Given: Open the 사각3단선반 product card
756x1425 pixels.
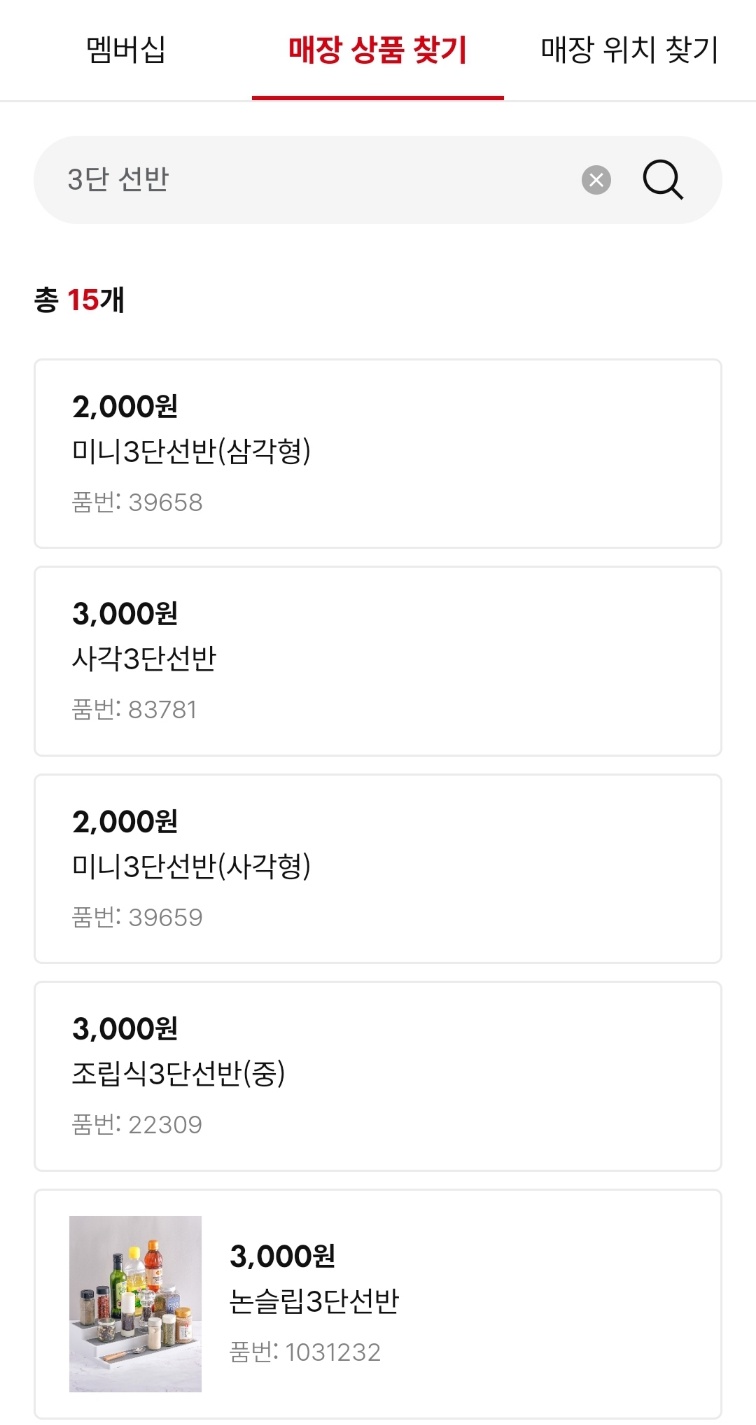Looking at the screenshot, I should (378, 658).
